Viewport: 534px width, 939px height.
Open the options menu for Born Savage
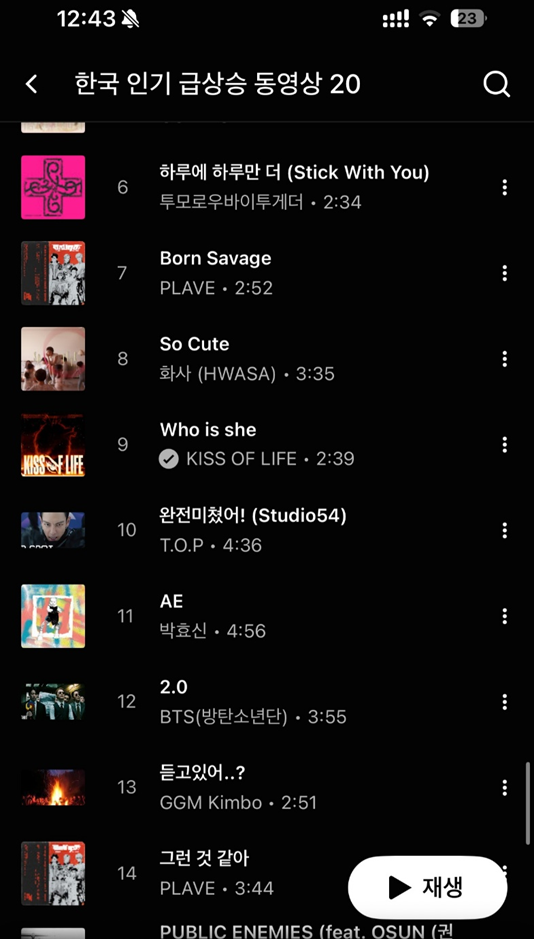point(504,273)
